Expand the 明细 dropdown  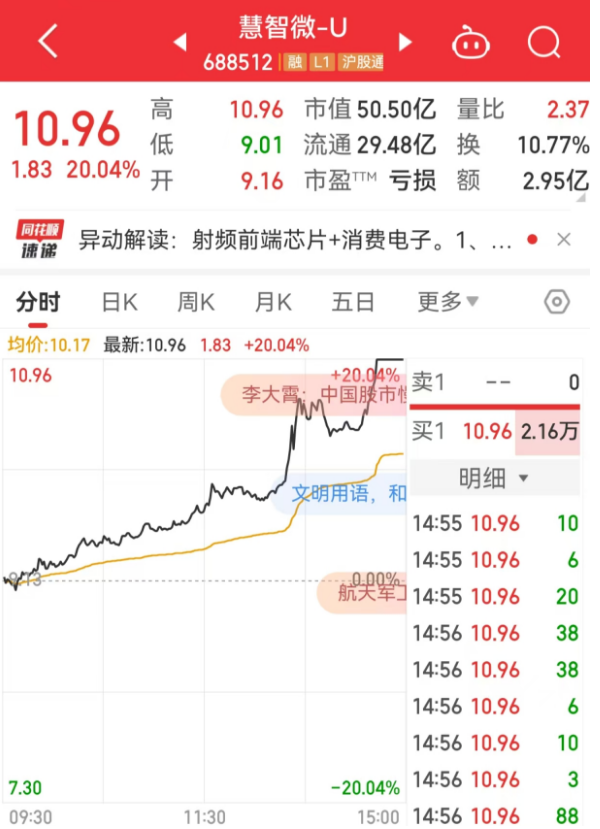point(494,479)
